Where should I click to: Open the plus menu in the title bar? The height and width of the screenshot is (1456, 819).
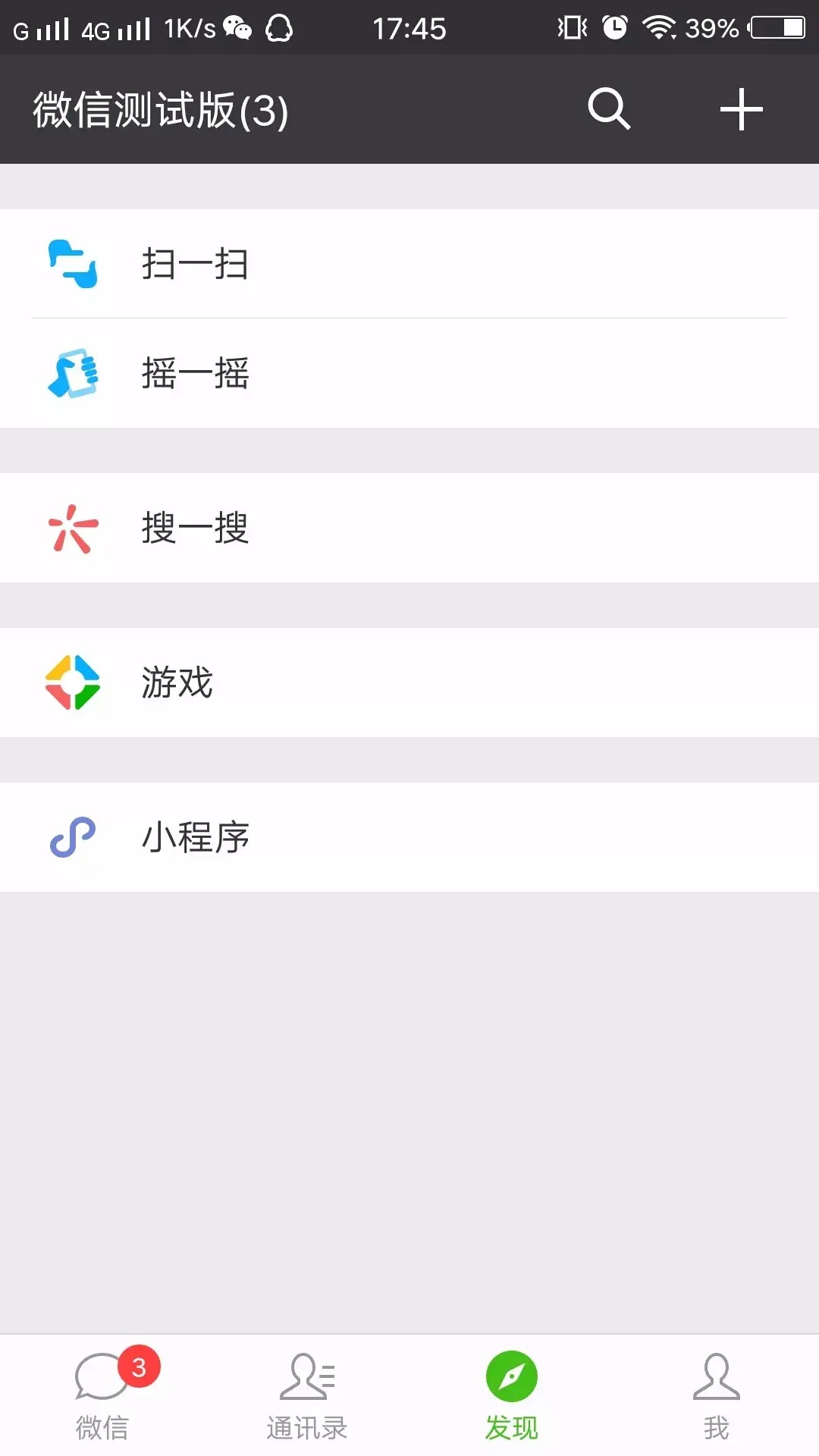741,109
